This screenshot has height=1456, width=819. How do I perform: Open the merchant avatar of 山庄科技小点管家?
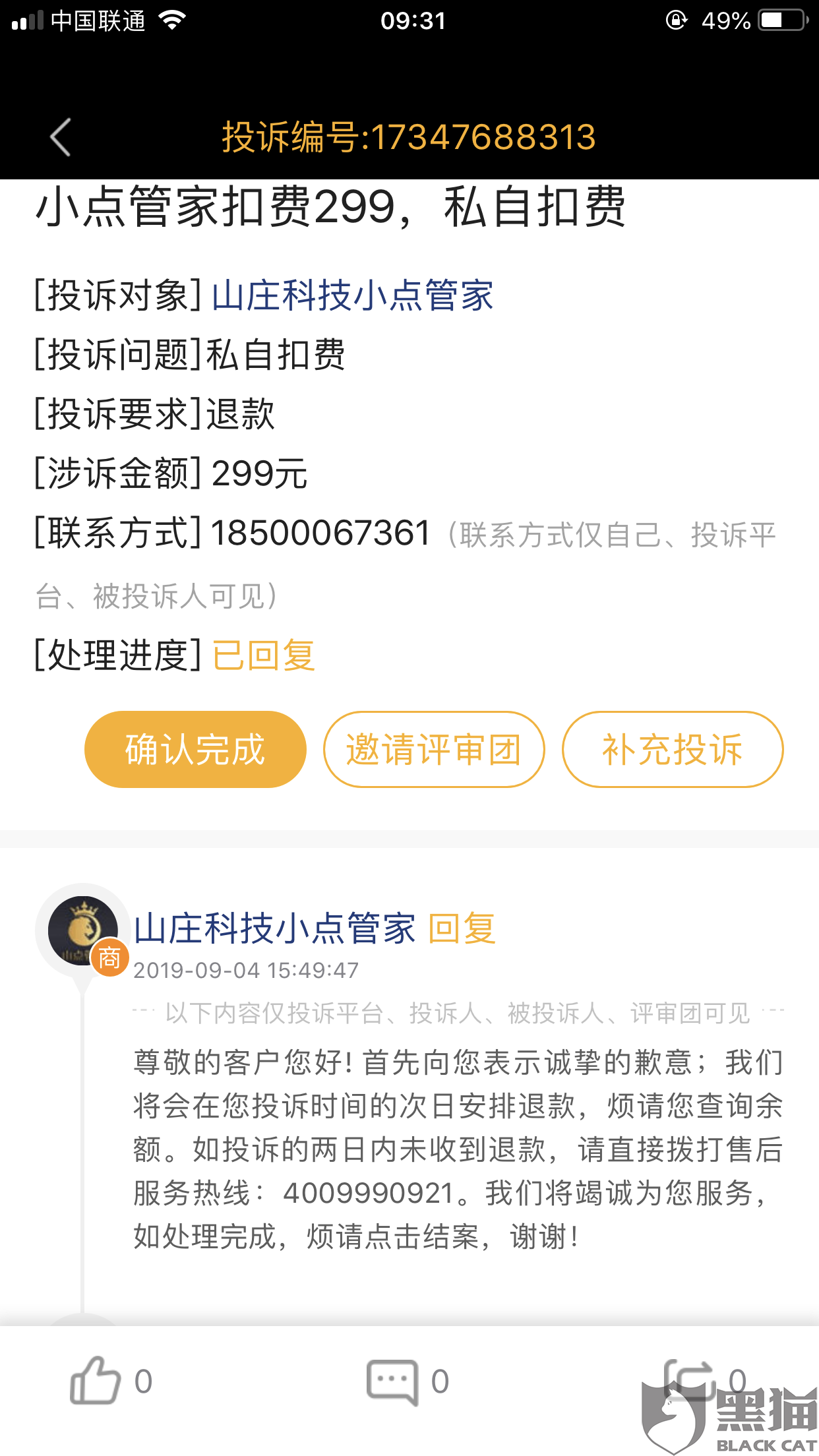83,930
